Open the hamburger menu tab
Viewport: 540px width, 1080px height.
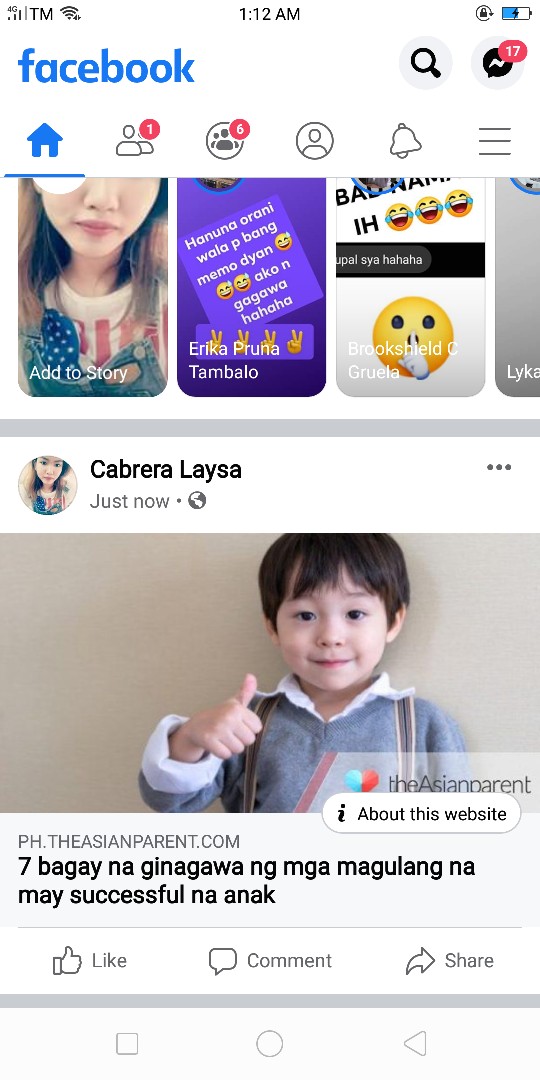point(495,141)
